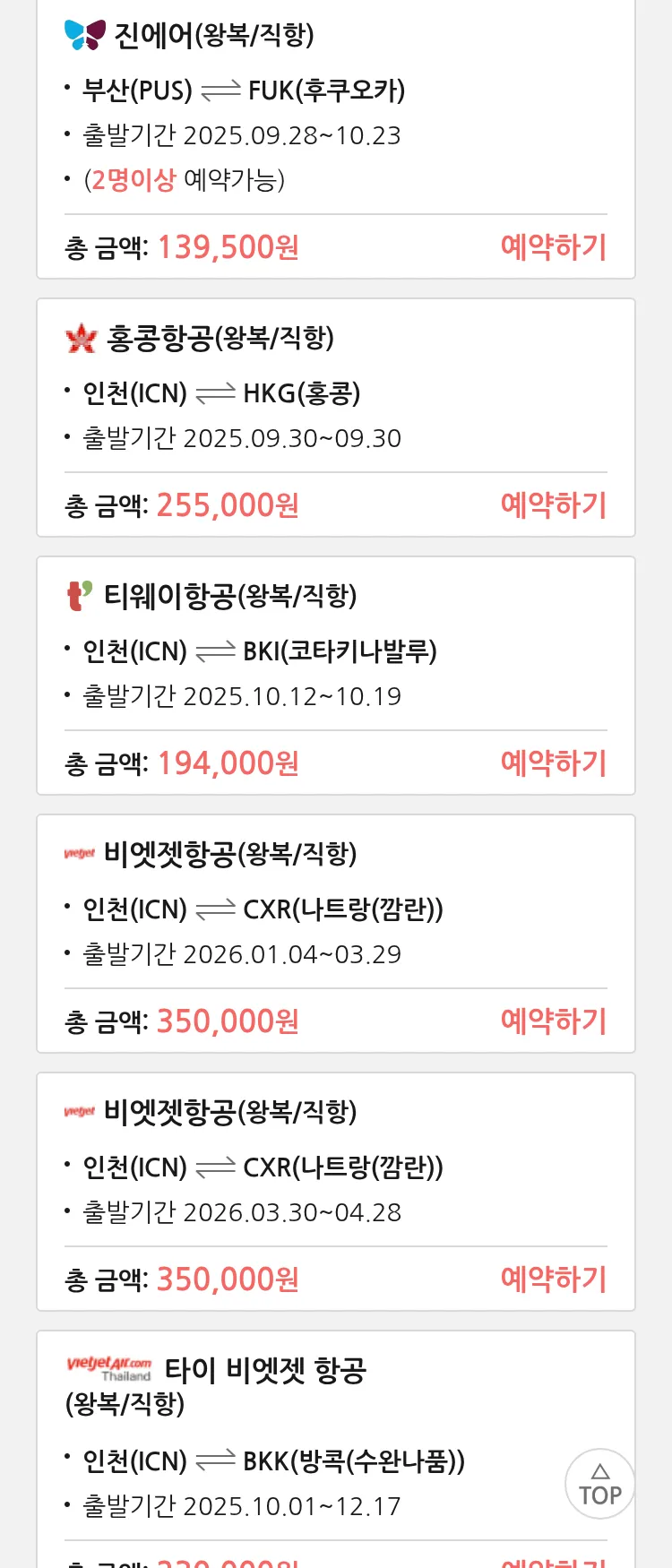Reserve the 티웨이항공 Kota Kinabalu flight
This screenshot has height=1568, width=672.
[553, 763]
